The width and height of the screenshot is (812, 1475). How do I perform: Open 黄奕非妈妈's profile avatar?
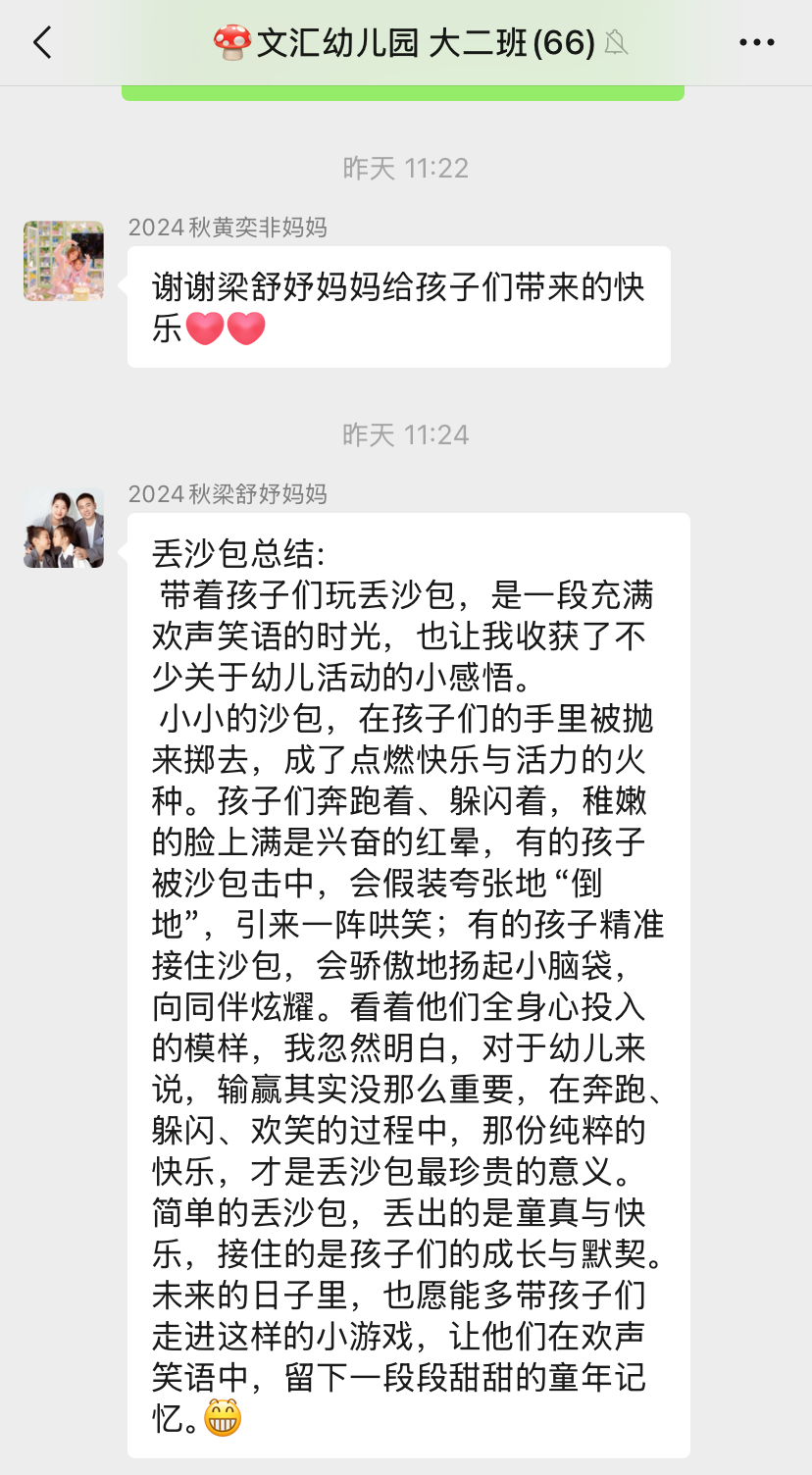click(64, 261)
